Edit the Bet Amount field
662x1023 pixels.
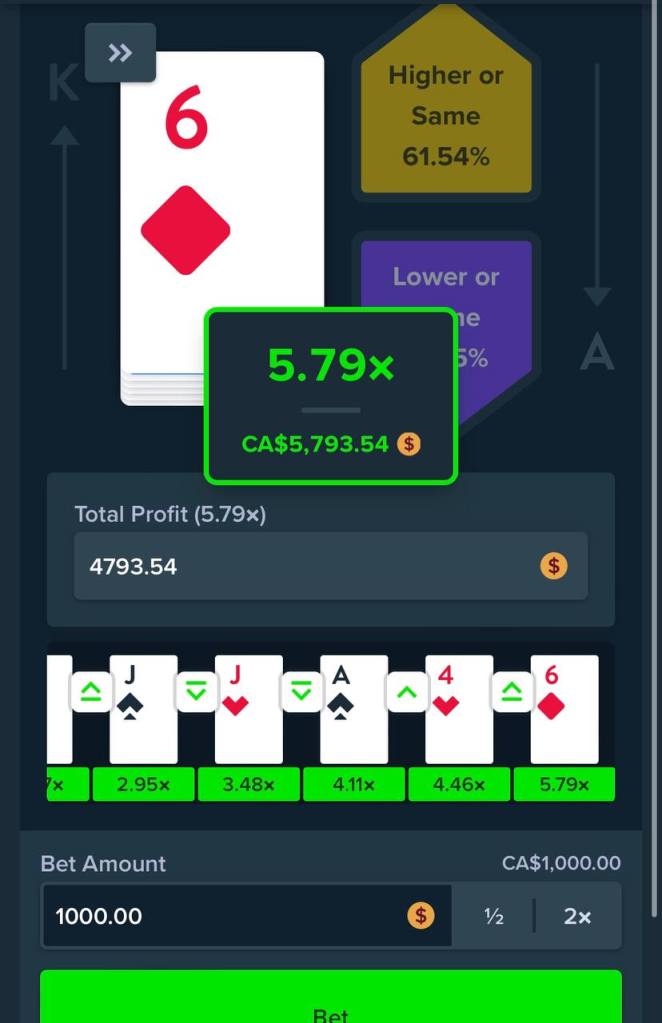coord(225,916)
